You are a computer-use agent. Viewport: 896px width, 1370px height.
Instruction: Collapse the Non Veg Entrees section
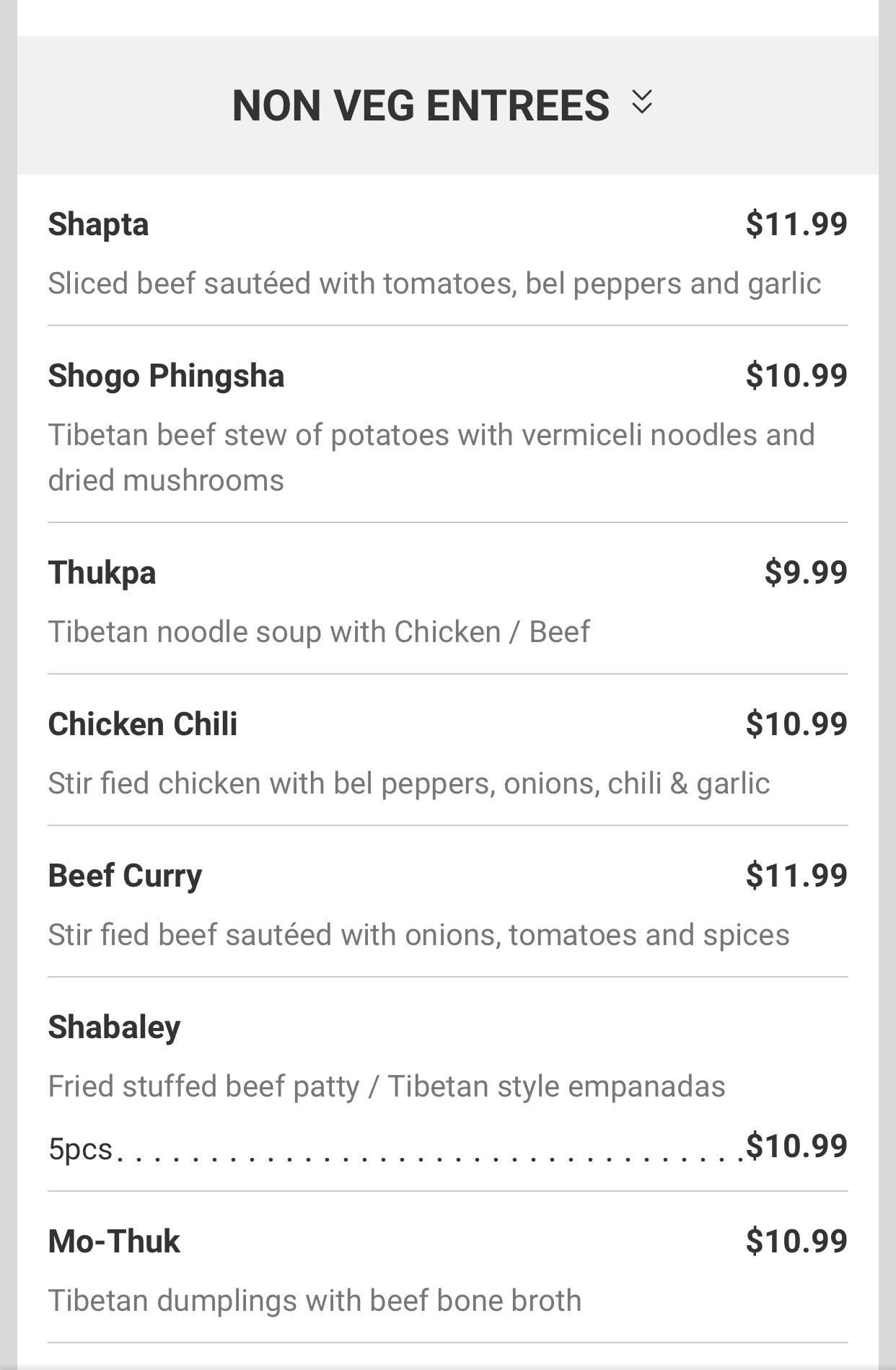click(x=641, y=103)
